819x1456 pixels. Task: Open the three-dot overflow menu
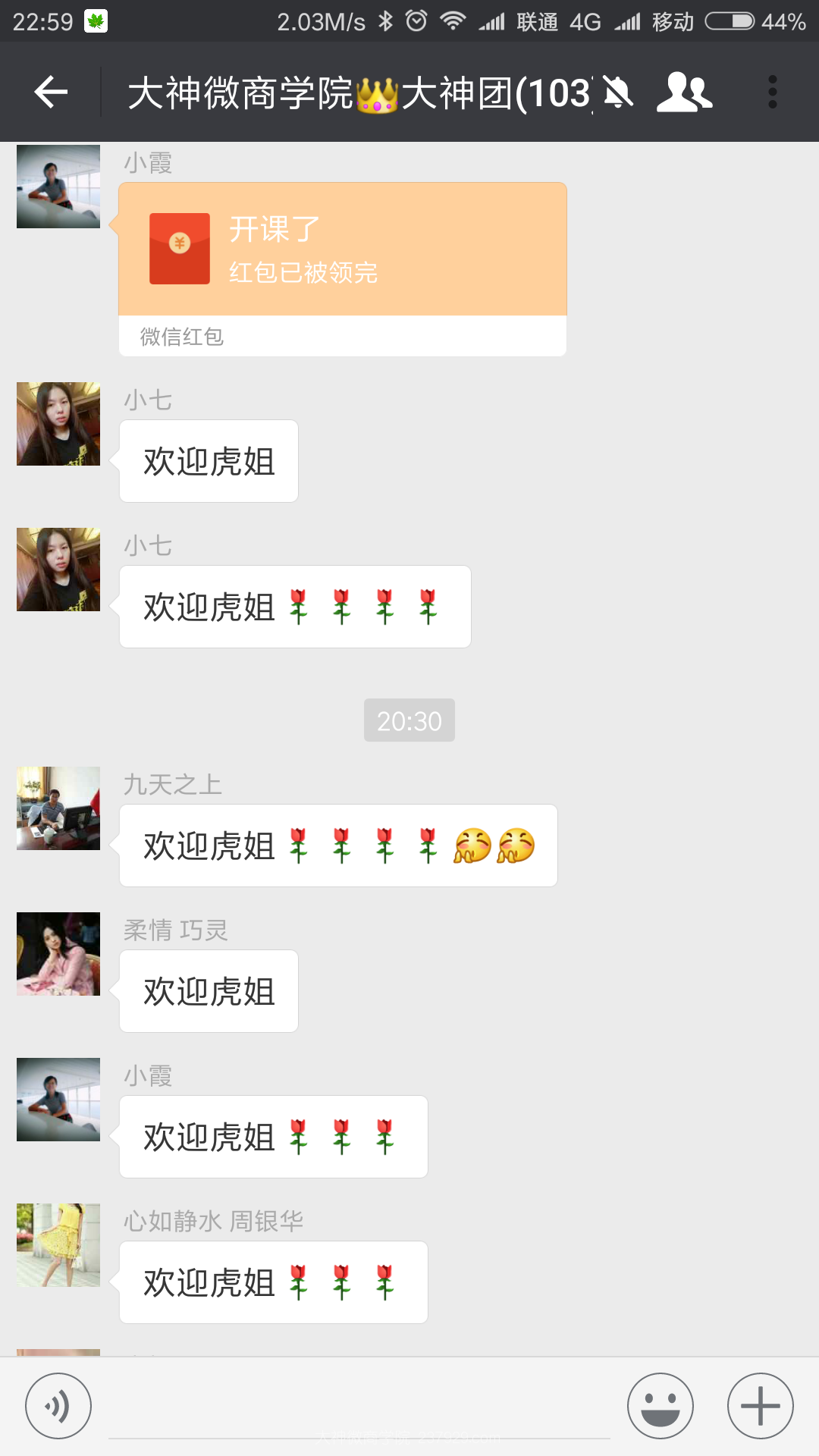click(x=772, y=93)
